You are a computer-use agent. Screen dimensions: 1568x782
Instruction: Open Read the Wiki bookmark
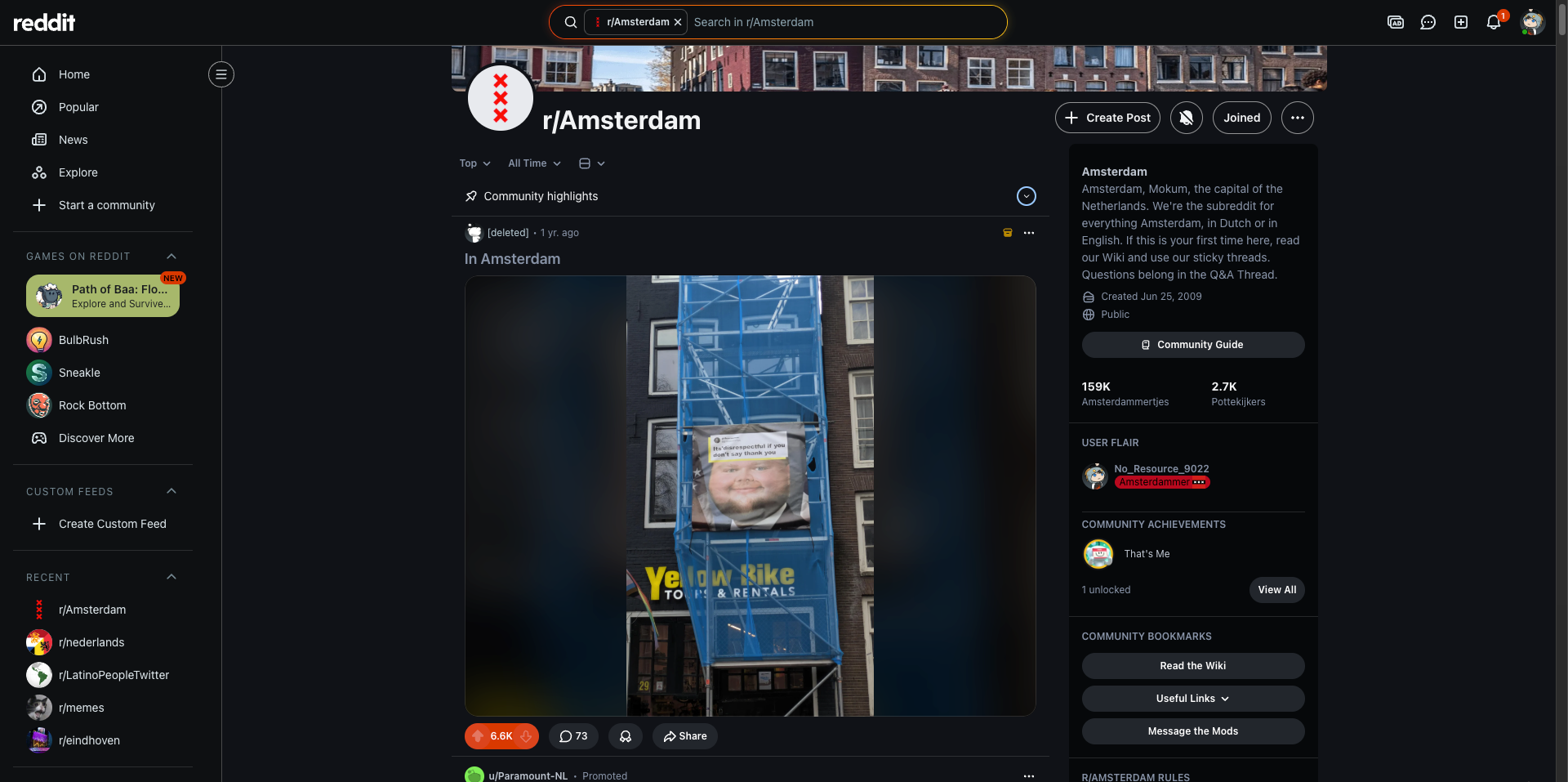(1193, 666)
